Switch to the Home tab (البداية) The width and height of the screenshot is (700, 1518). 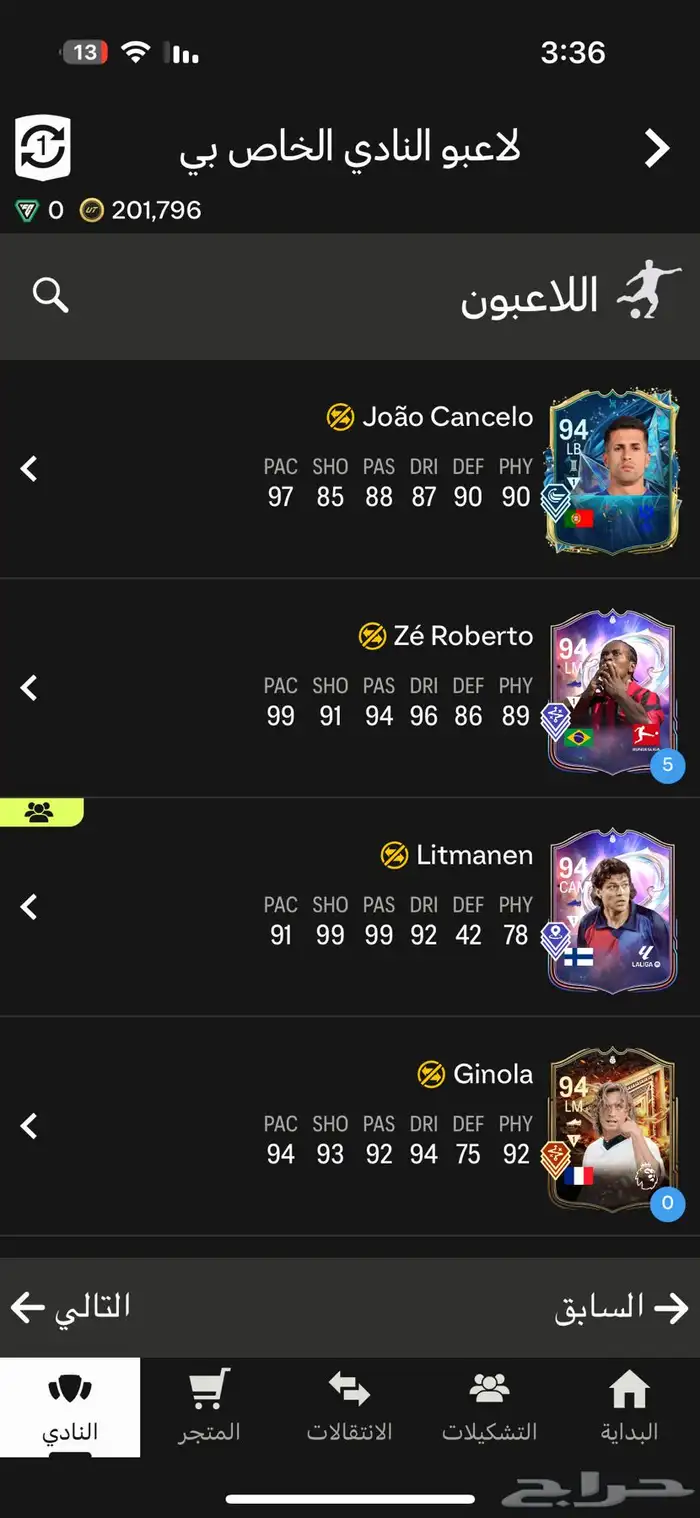[x=629, y=1407]
